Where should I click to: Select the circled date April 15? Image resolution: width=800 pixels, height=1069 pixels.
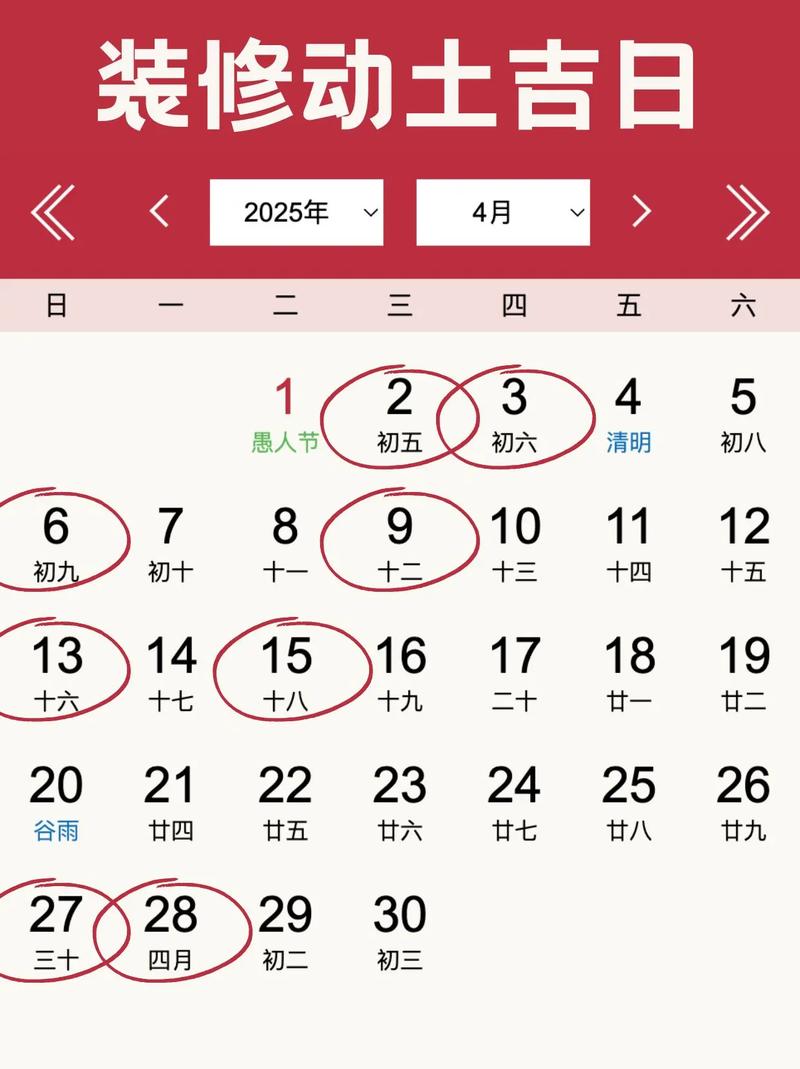(x=286, y=657)
